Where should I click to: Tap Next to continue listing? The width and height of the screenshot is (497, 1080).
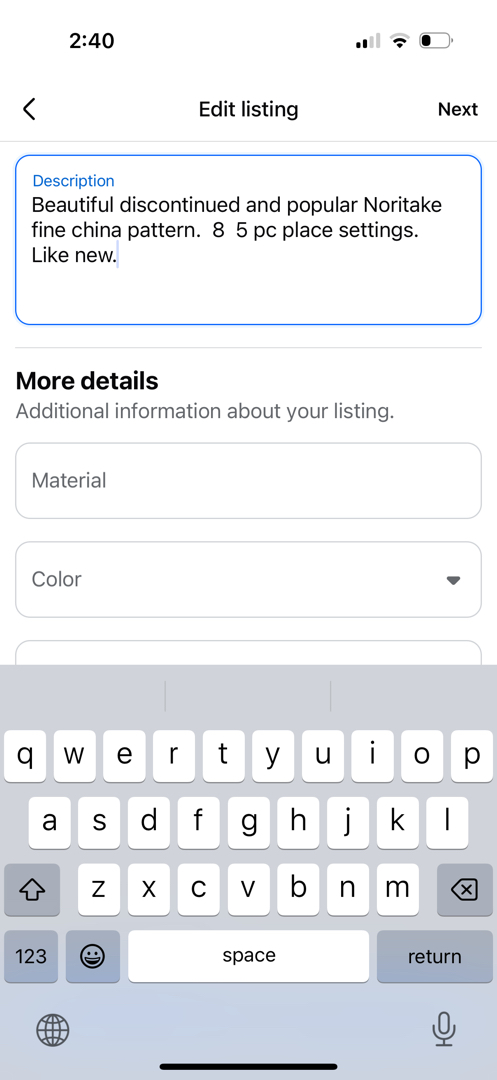coord(458,109)
